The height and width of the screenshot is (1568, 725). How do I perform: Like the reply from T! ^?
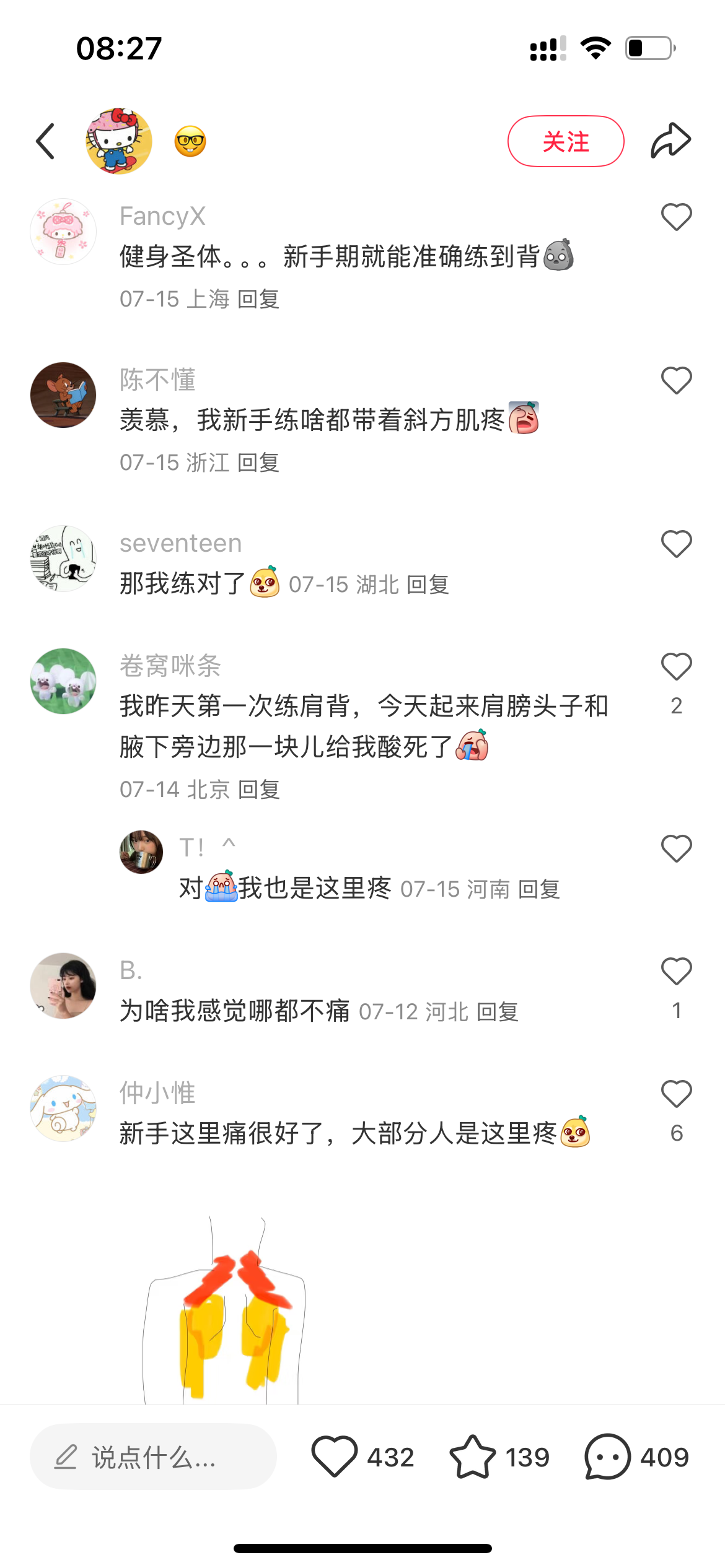click(x=676, y=849)
